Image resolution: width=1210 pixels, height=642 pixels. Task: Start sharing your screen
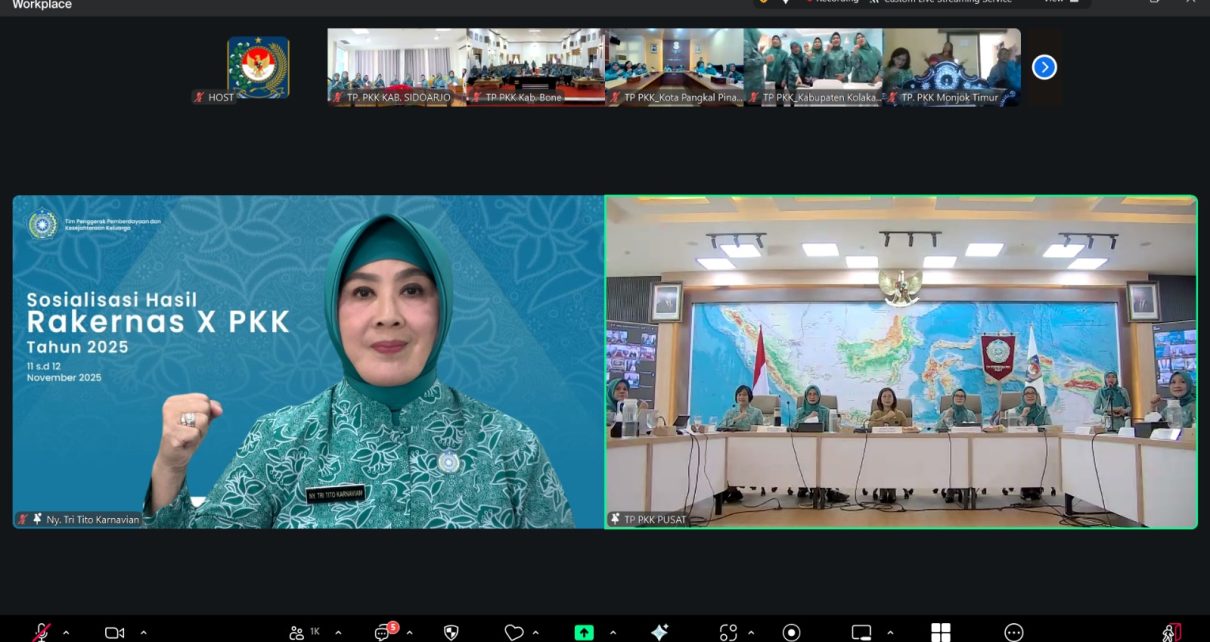[584, 632]
